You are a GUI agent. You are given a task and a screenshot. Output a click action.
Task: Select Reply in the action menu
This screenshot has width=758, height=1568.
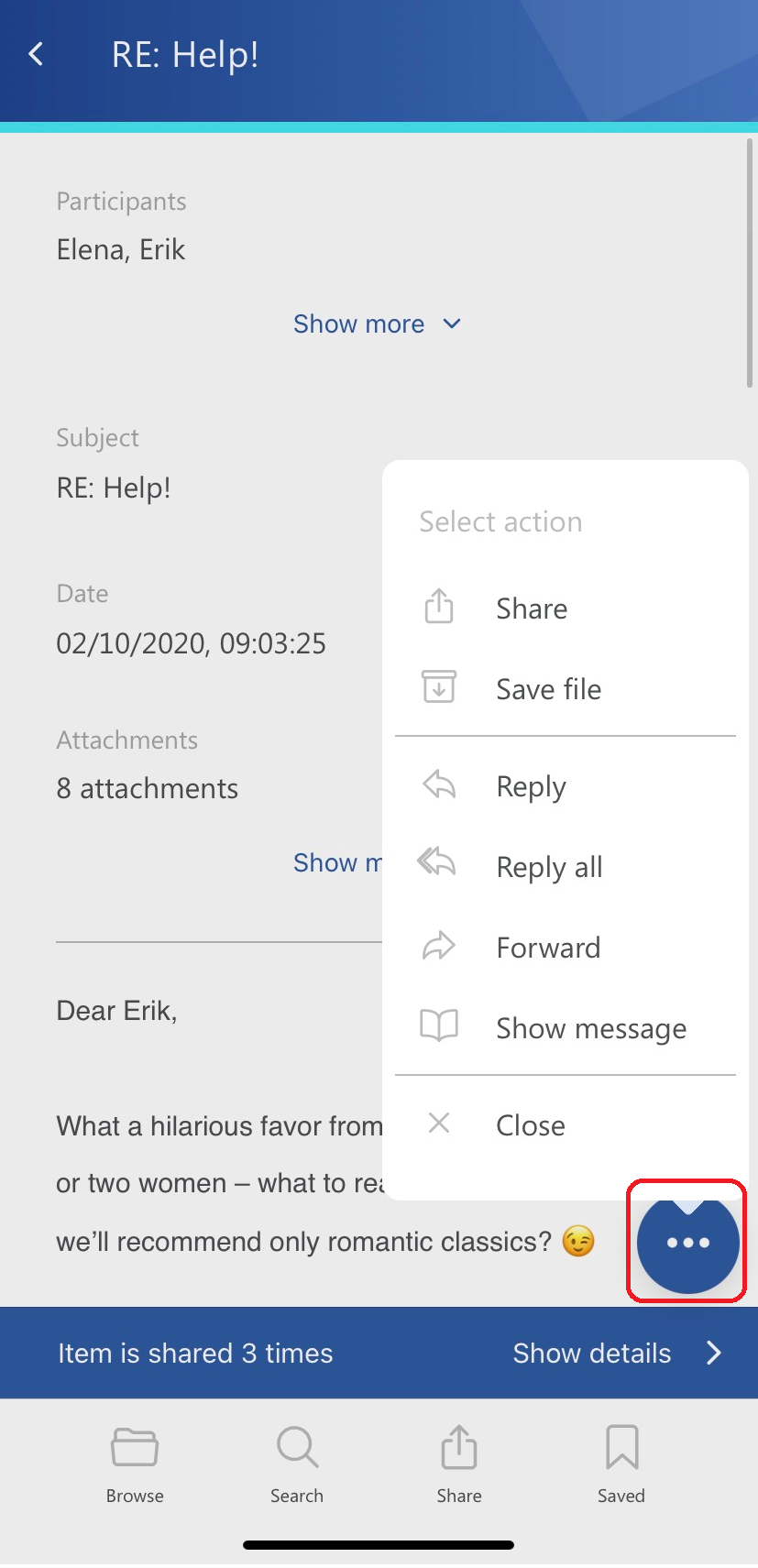point(565,786)
